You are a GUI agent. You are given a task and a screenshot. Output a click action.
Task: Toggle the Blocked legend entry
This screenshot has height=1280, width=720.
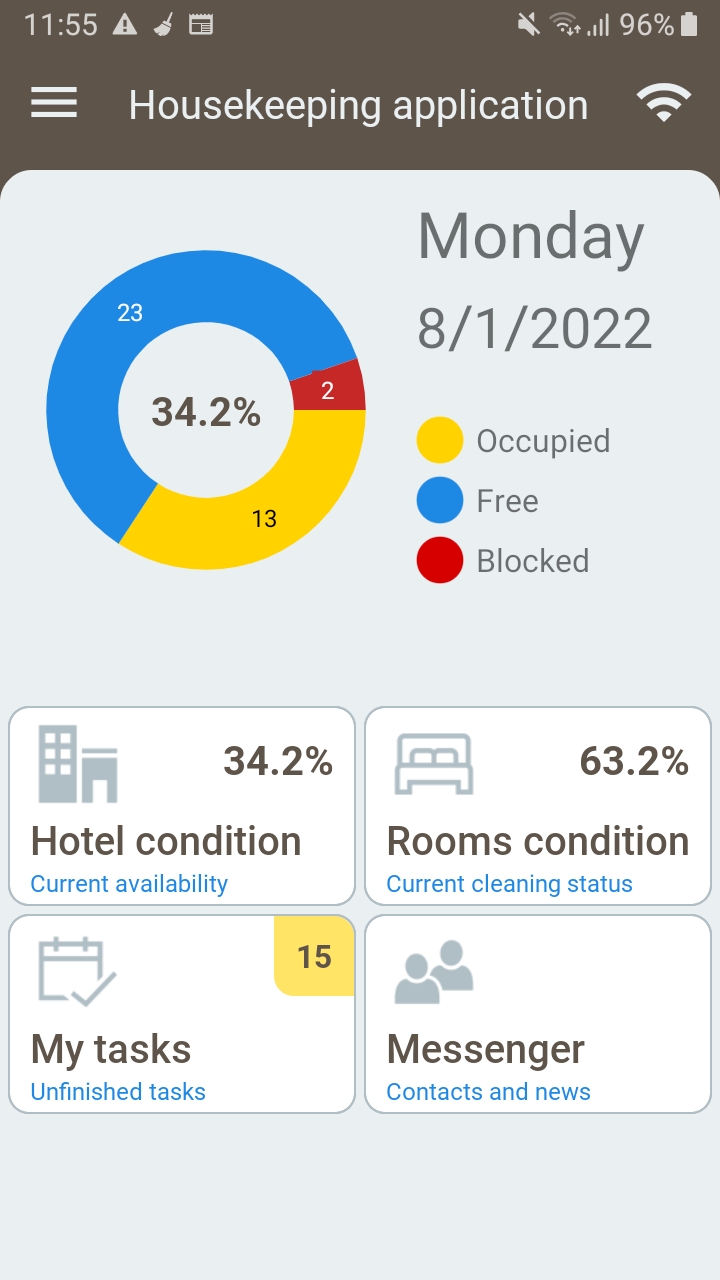click(438, 560)
